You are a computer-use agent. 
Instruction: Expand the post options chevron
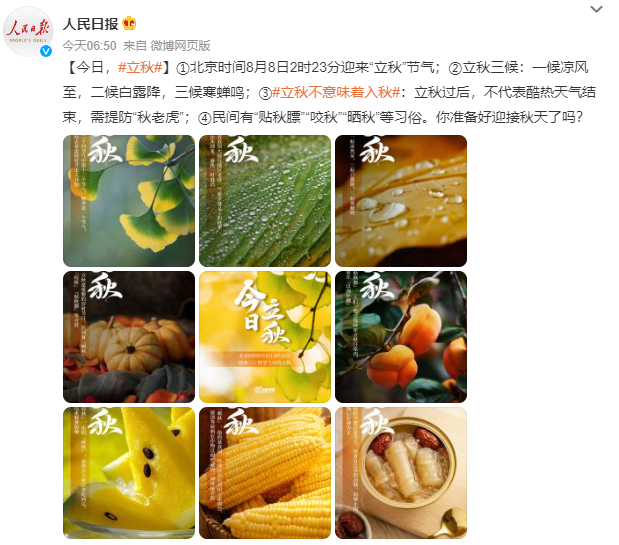(x=596, y=9)
